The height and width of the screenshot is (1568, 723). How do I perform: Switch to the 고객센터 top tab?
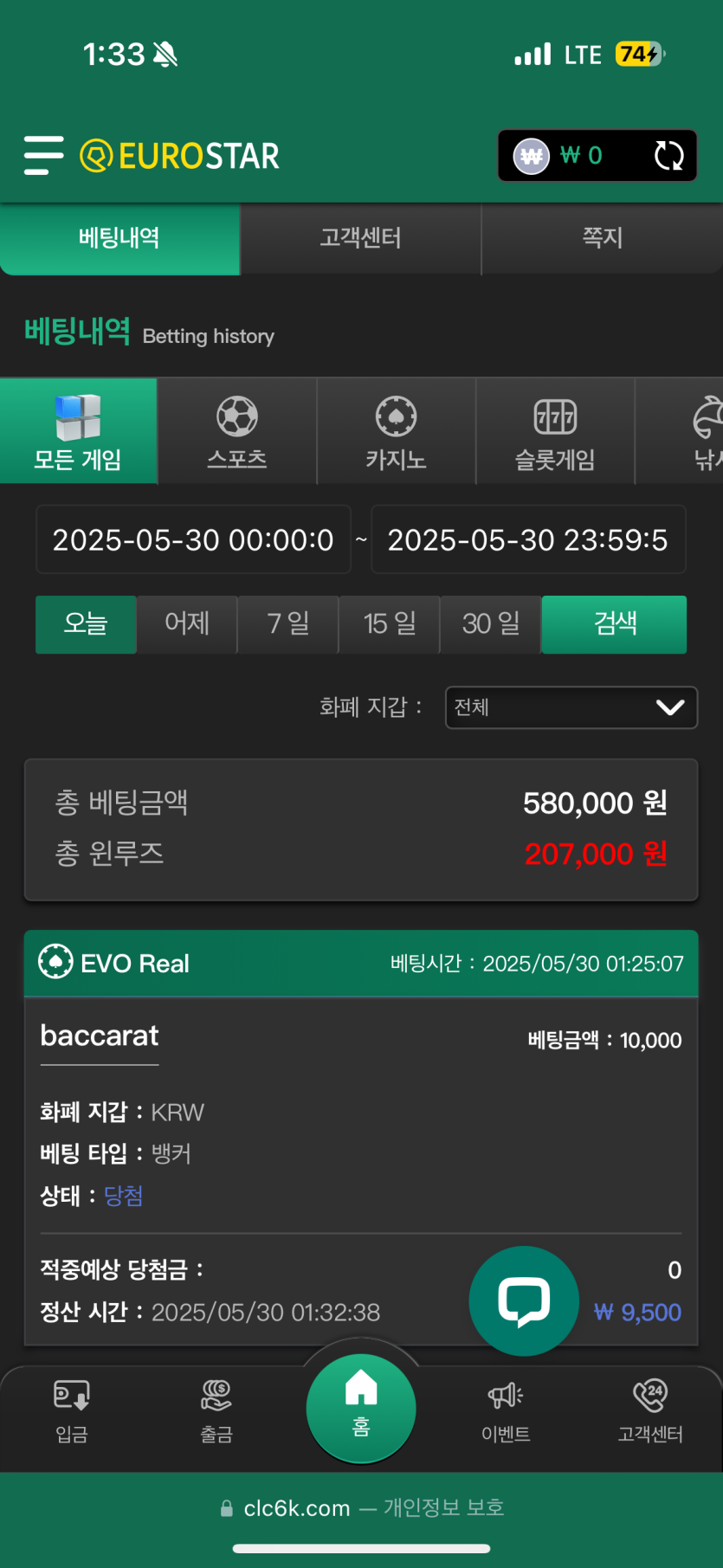coord(360,238)
